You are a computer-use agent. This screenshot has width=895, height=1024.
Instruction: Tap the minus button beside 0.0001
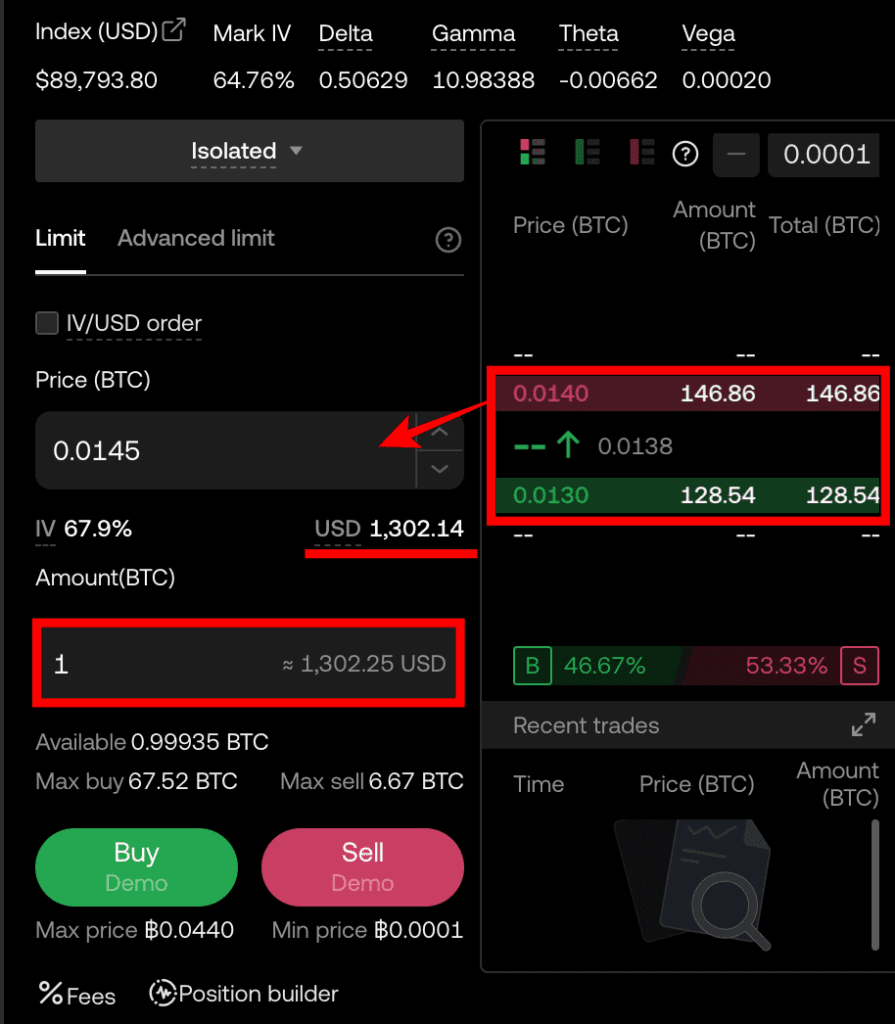[x=736, y=154]
